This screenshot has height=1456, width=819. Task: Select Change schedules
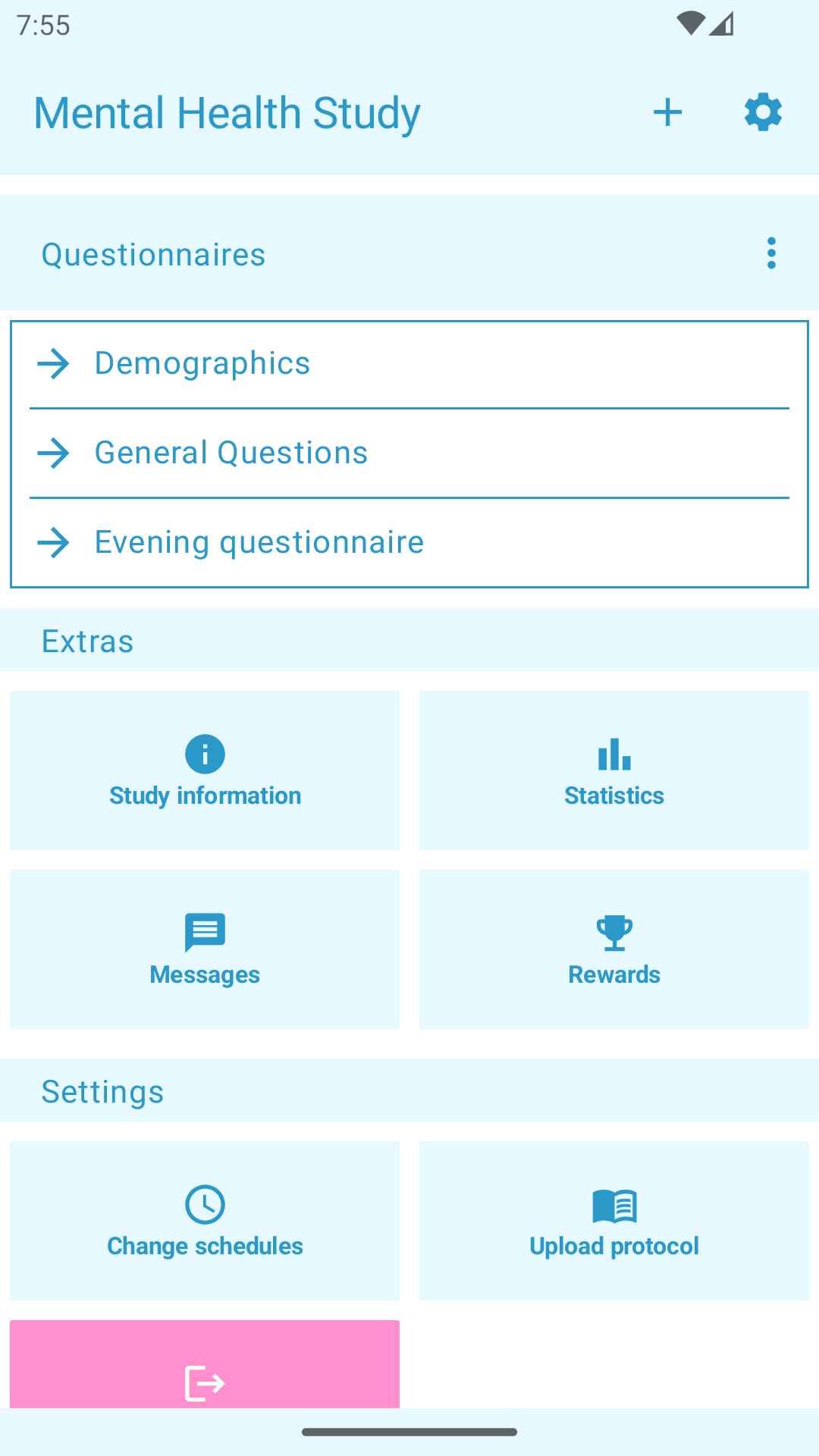(x=205, y=1221)
